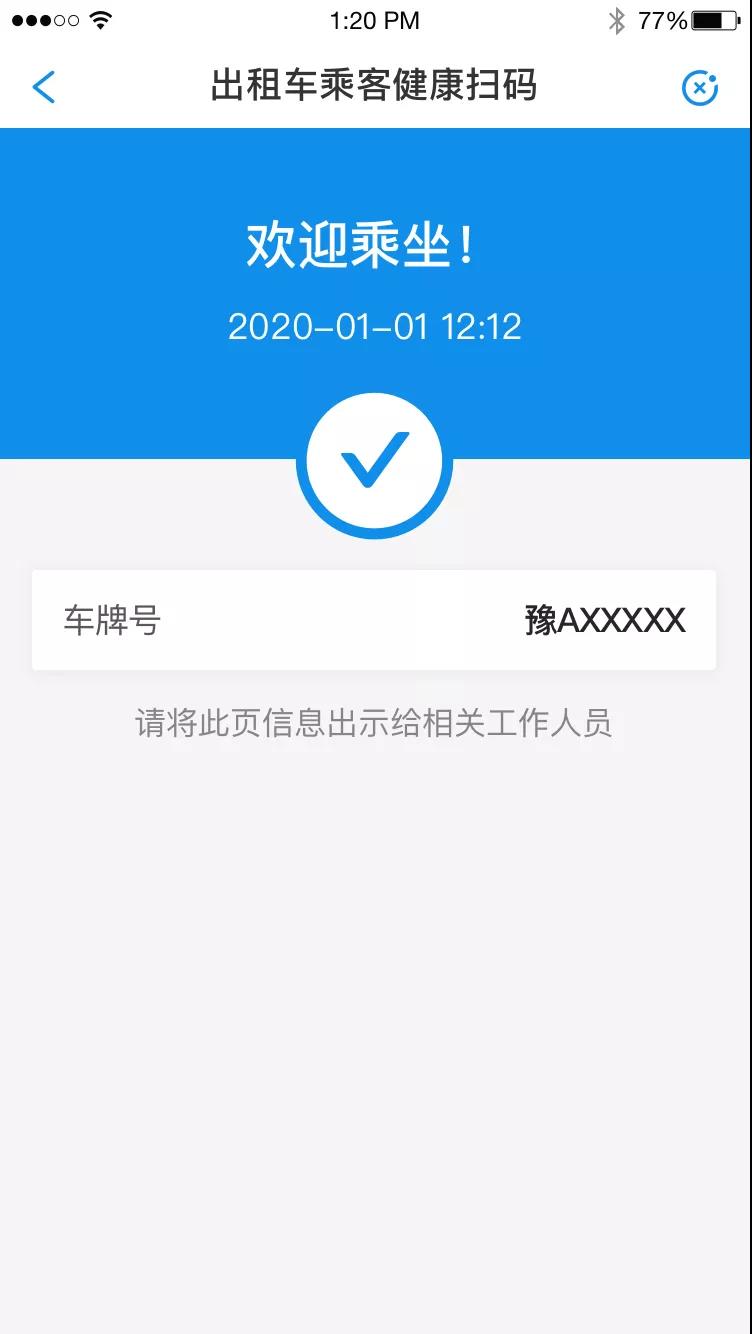
Task: Go back using the top-left arrow
Action: coord(44,88)
